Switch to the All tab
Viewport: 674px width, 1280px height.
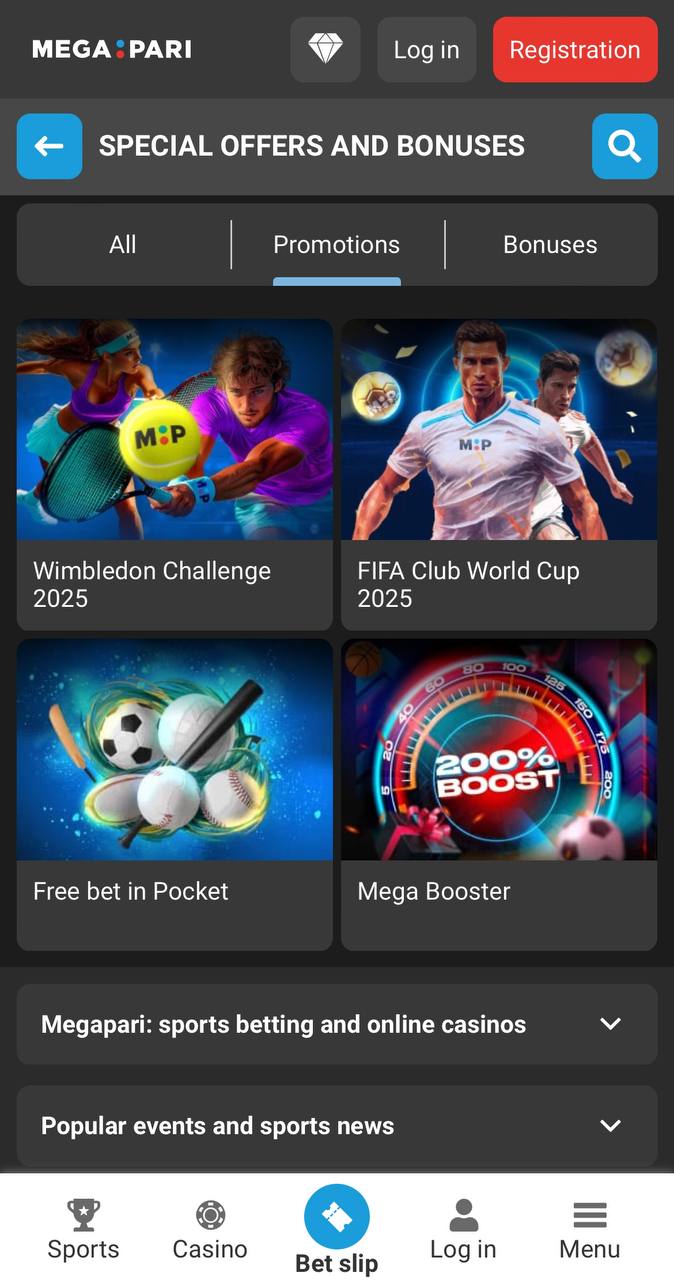click(123, 245)
